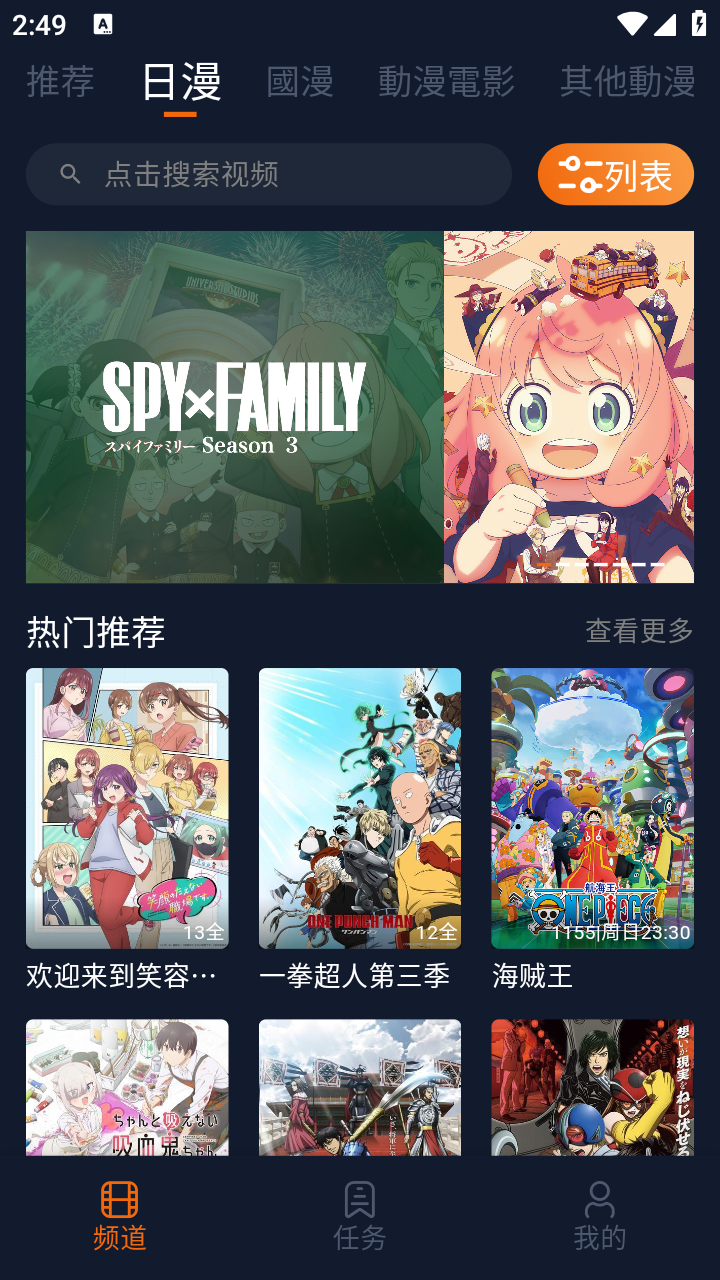This screenshot has height=1280, width=720.
Task: Switch to the 推荐 tab
Action: 60,81
